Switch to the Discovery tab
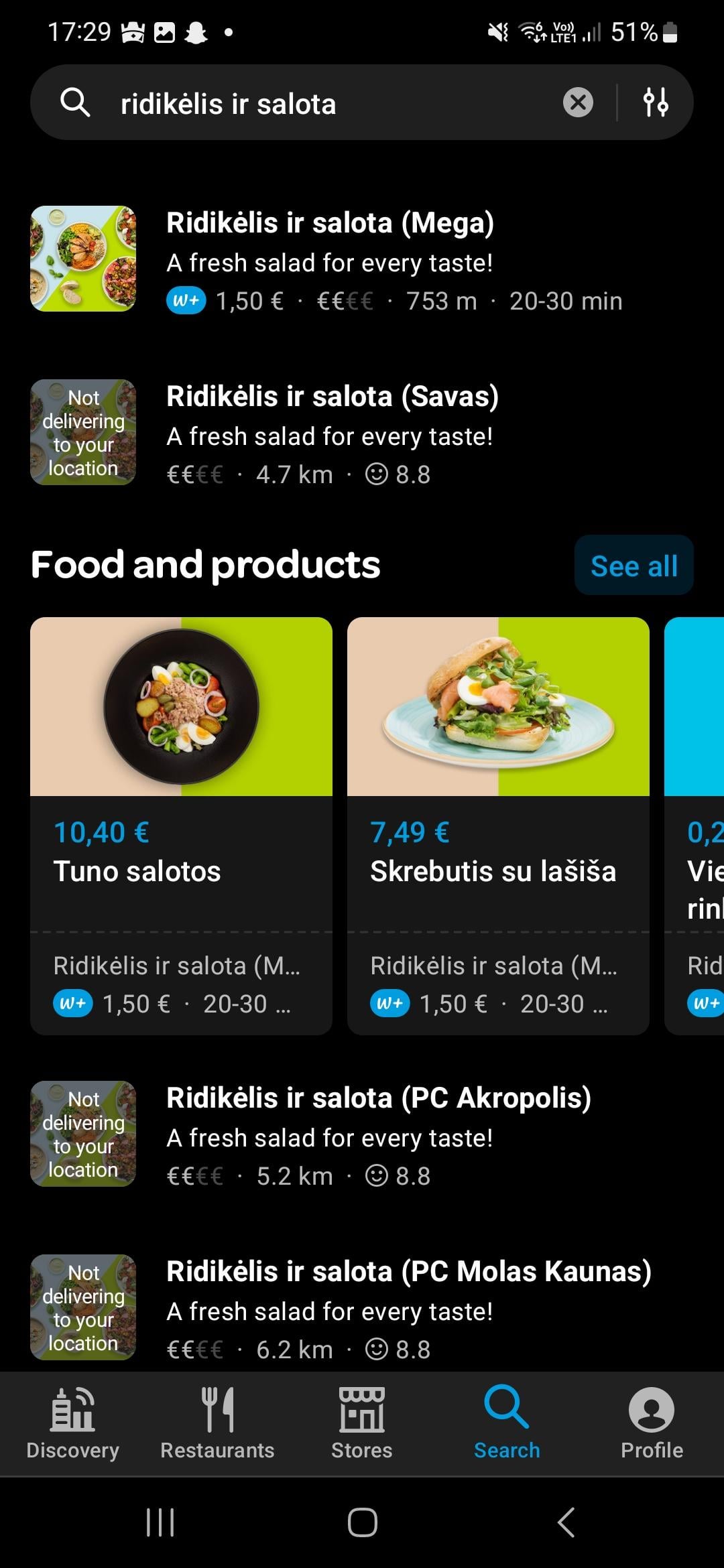The width and height of the screenshot is (724, 1568). pyautogui.click(x=72, y=1423)
